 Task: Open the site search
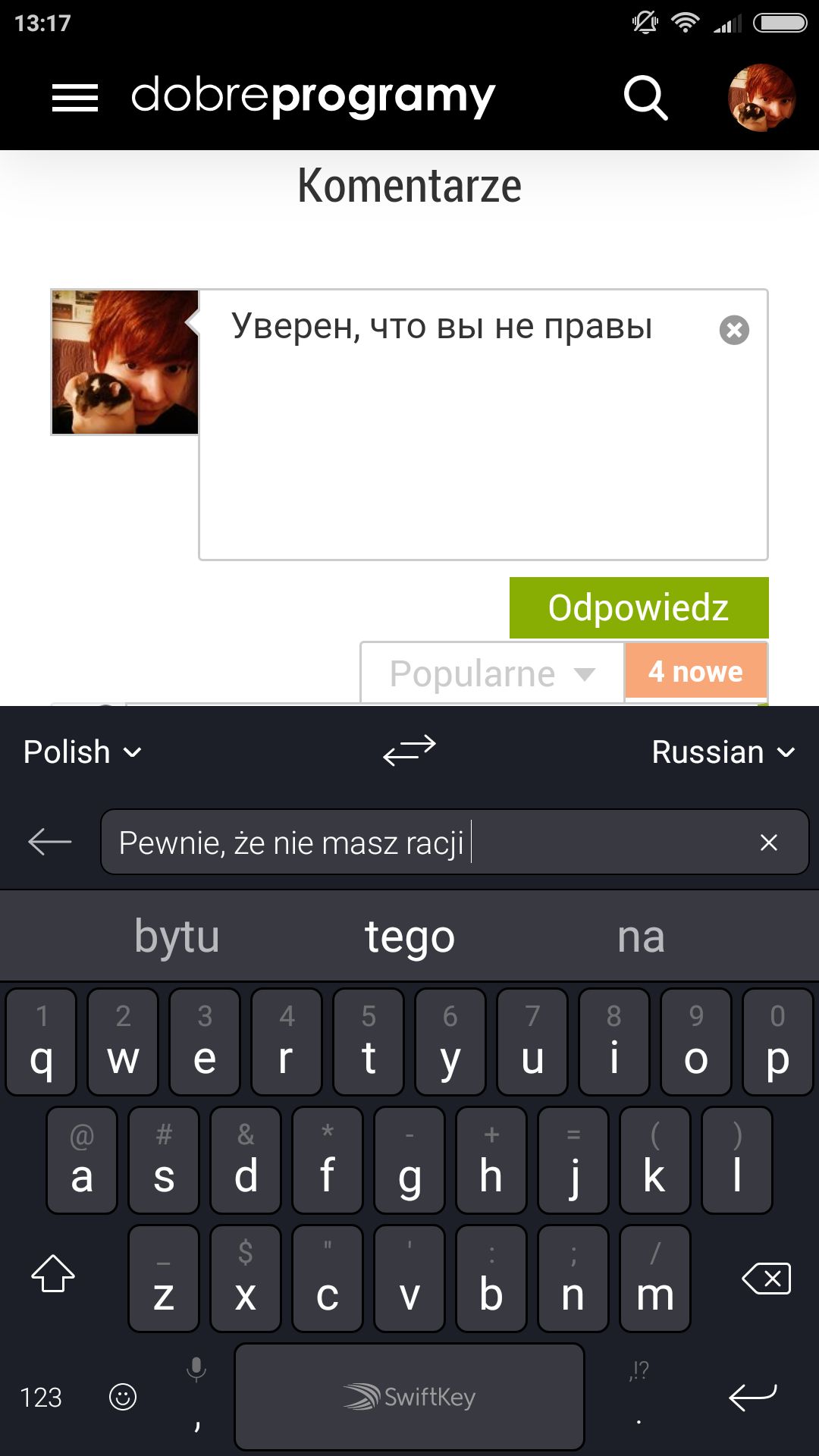click(x=645, y=98)
